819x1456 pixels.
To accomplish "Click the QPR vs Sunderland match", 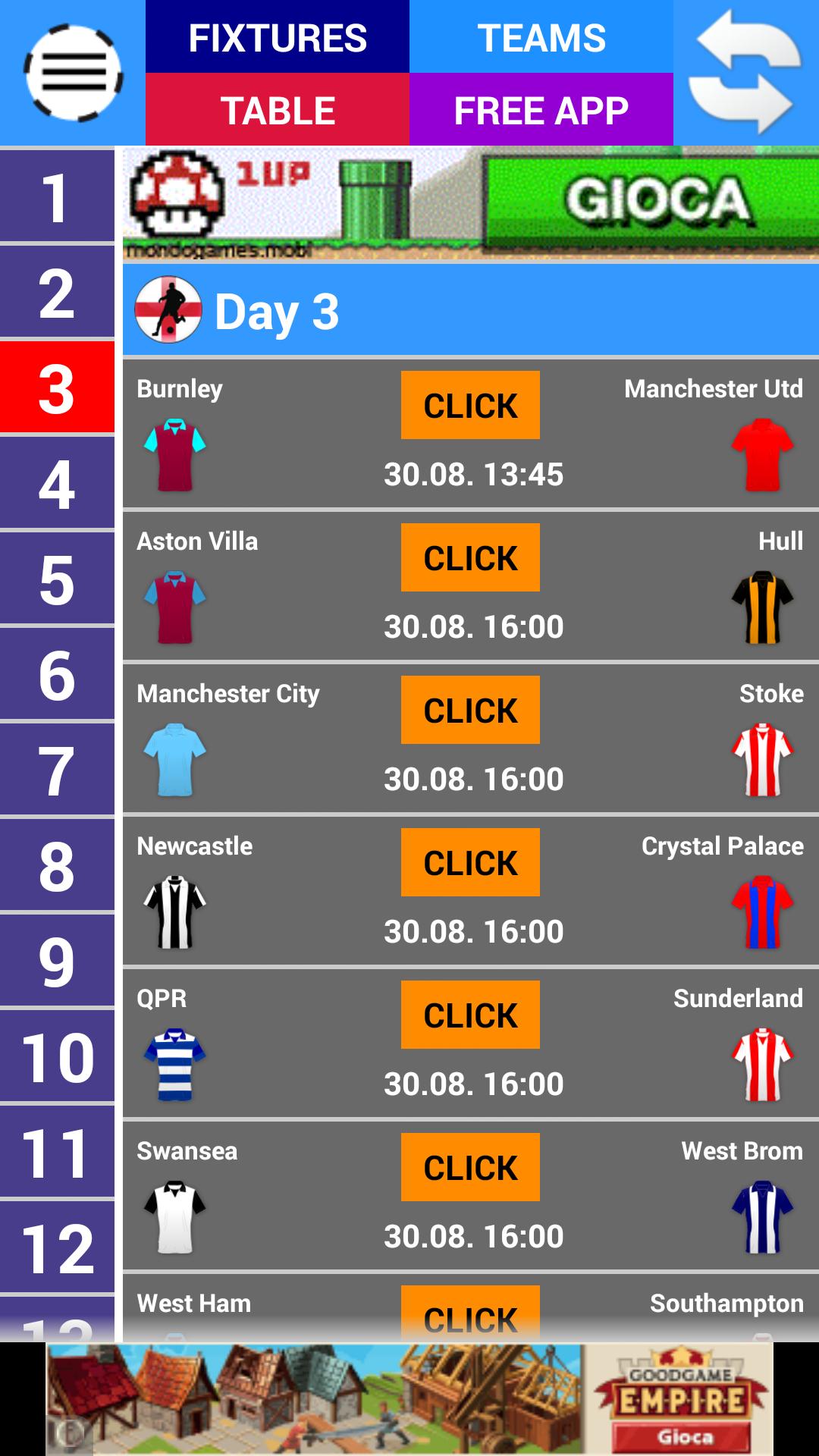I will [x=470, y=1015].
